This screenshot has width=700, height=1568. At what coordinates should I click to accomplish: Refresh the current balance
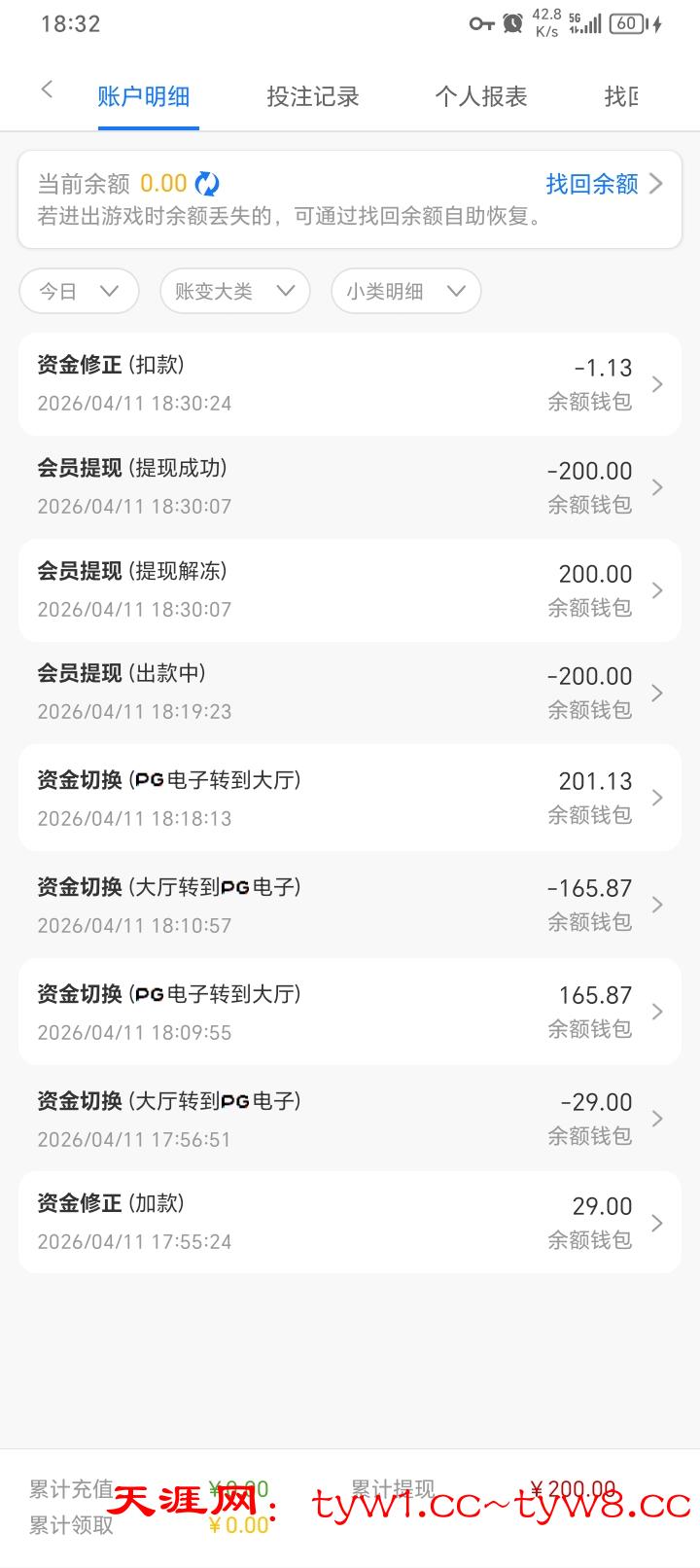tap(207, 184)
